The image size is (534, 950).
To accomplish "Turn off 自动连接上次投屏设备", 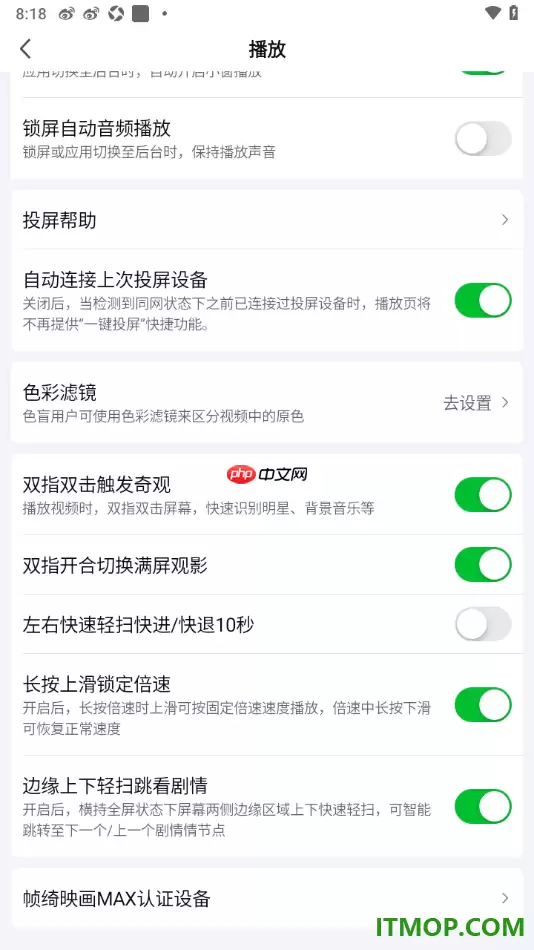I will point(483,300).
